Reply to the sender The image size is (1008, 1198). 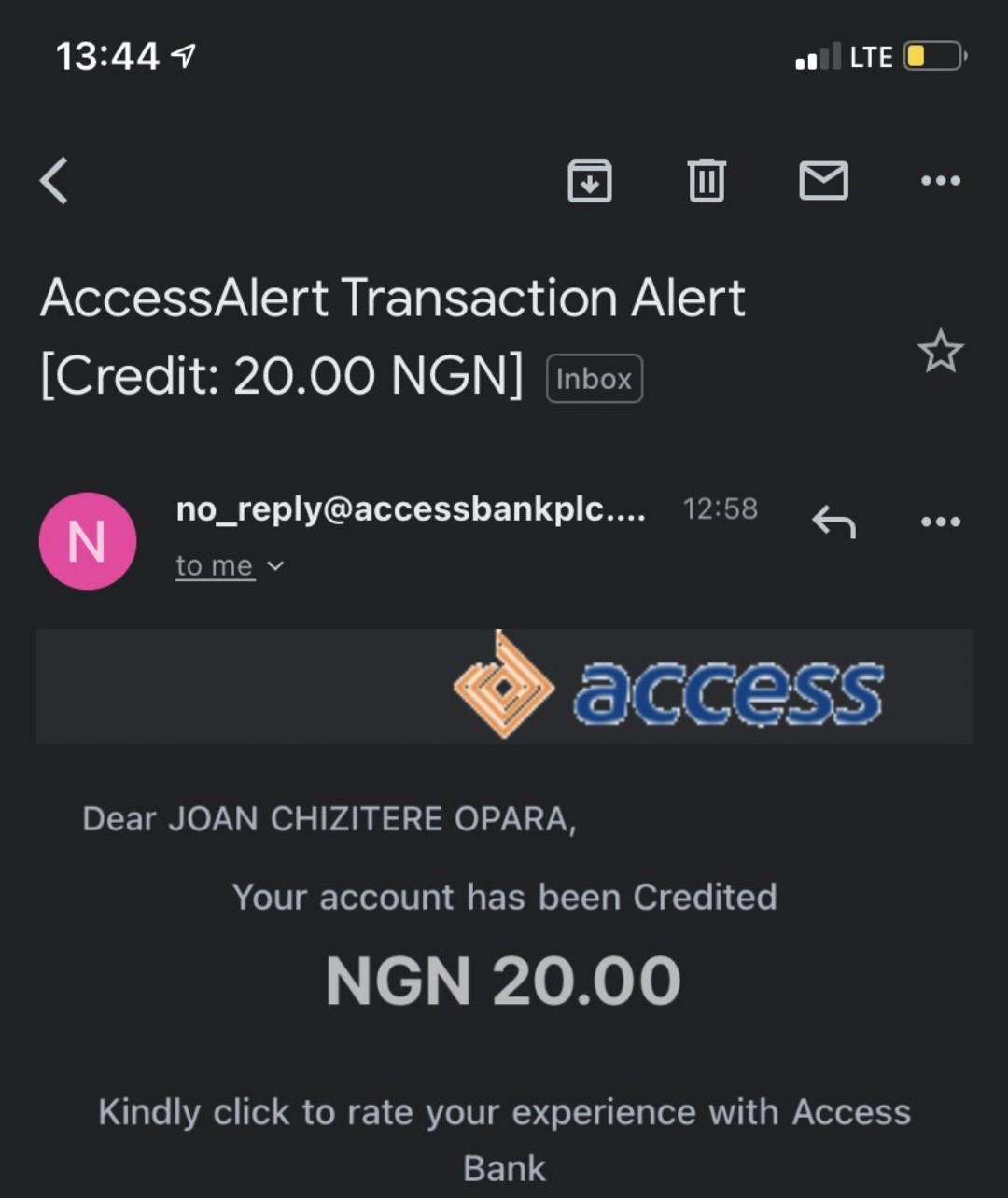click(x=833, y=522)
